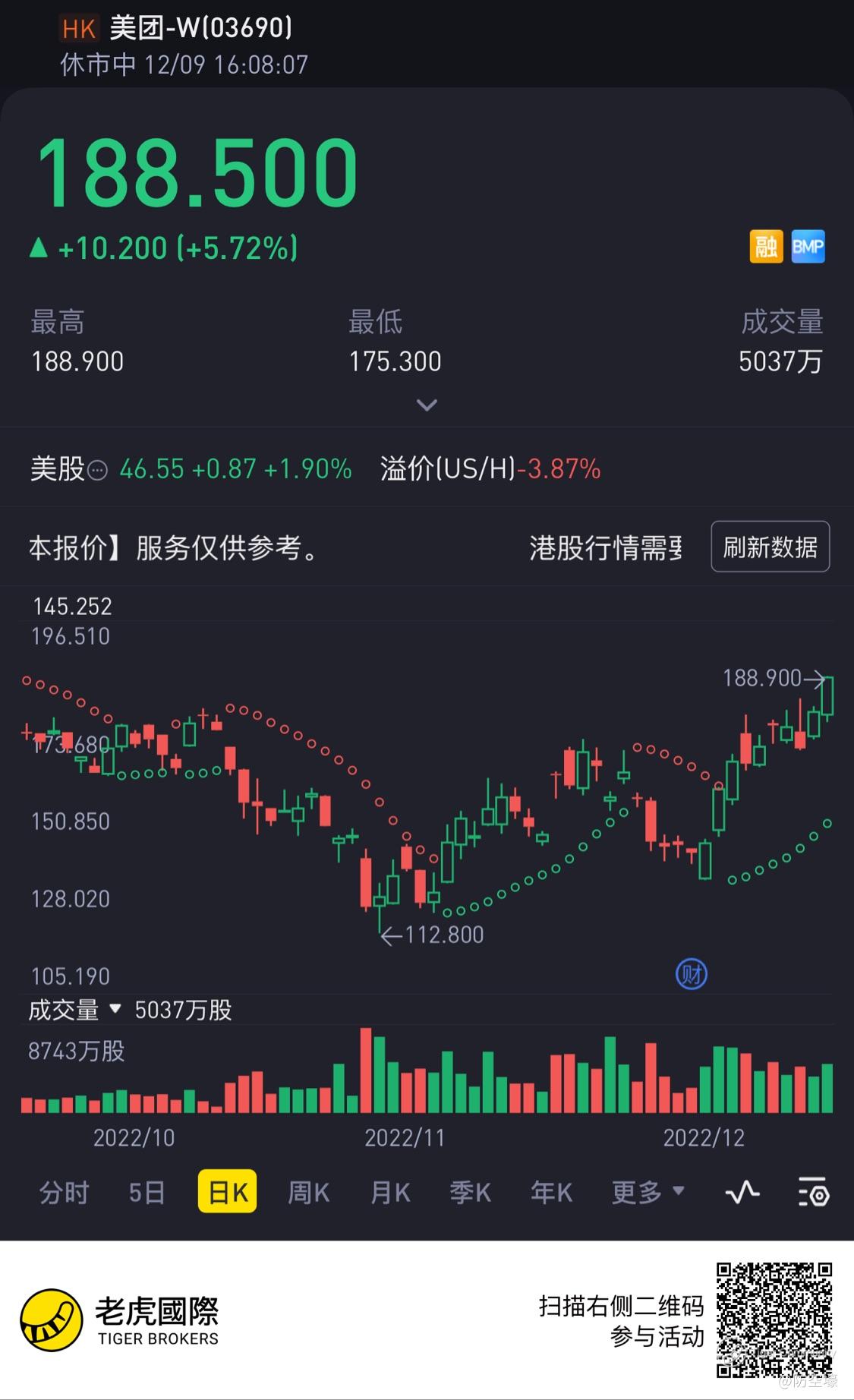This screenshot has height=1400, width=854.
Task: Tap the 财 earnings marker on the chart
Action: [691, 974]
